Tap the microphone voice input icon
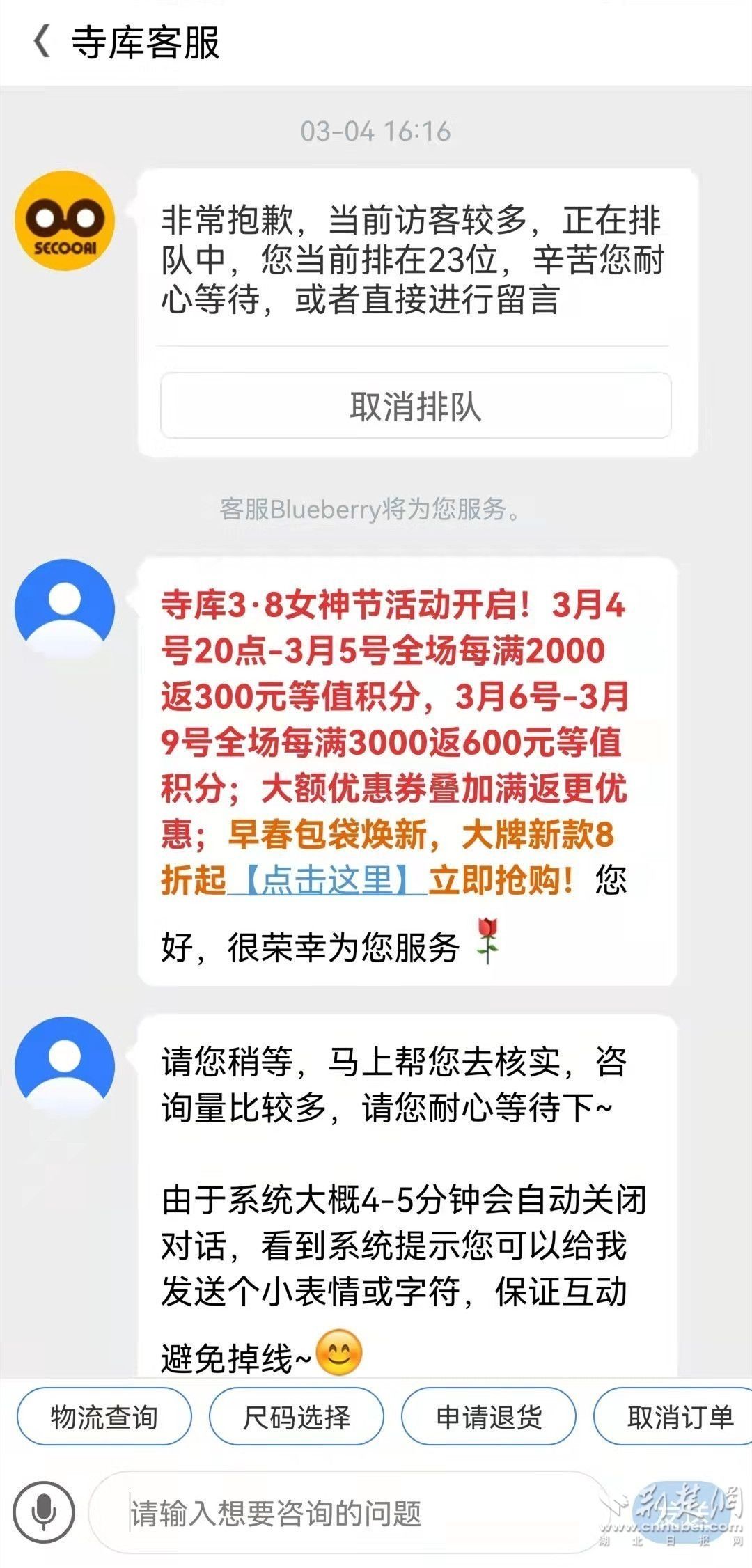This screenshot has height=1568, width=752. (44, 1512)
